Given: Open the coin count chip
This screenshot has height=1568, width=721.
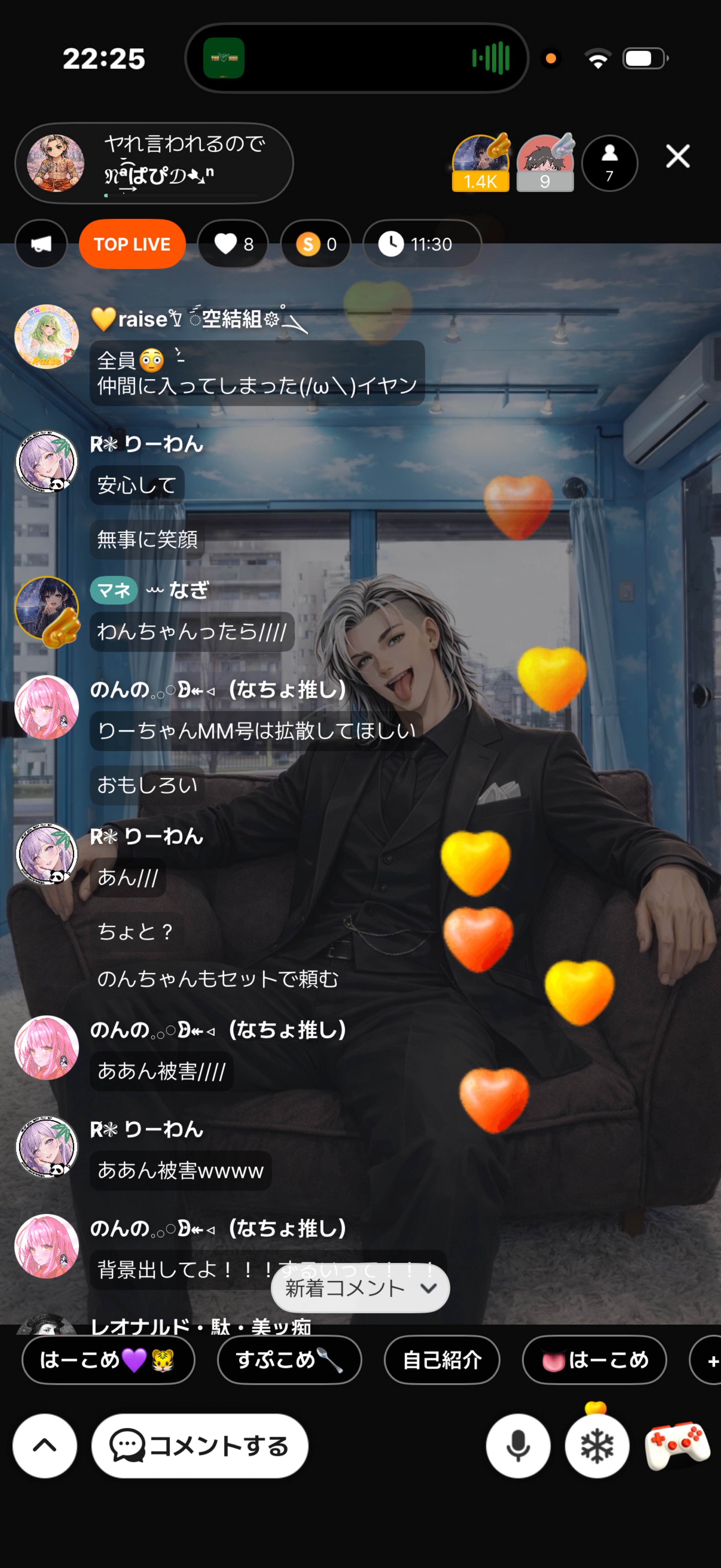Looking at the screenshot, I should coord(316,244).
